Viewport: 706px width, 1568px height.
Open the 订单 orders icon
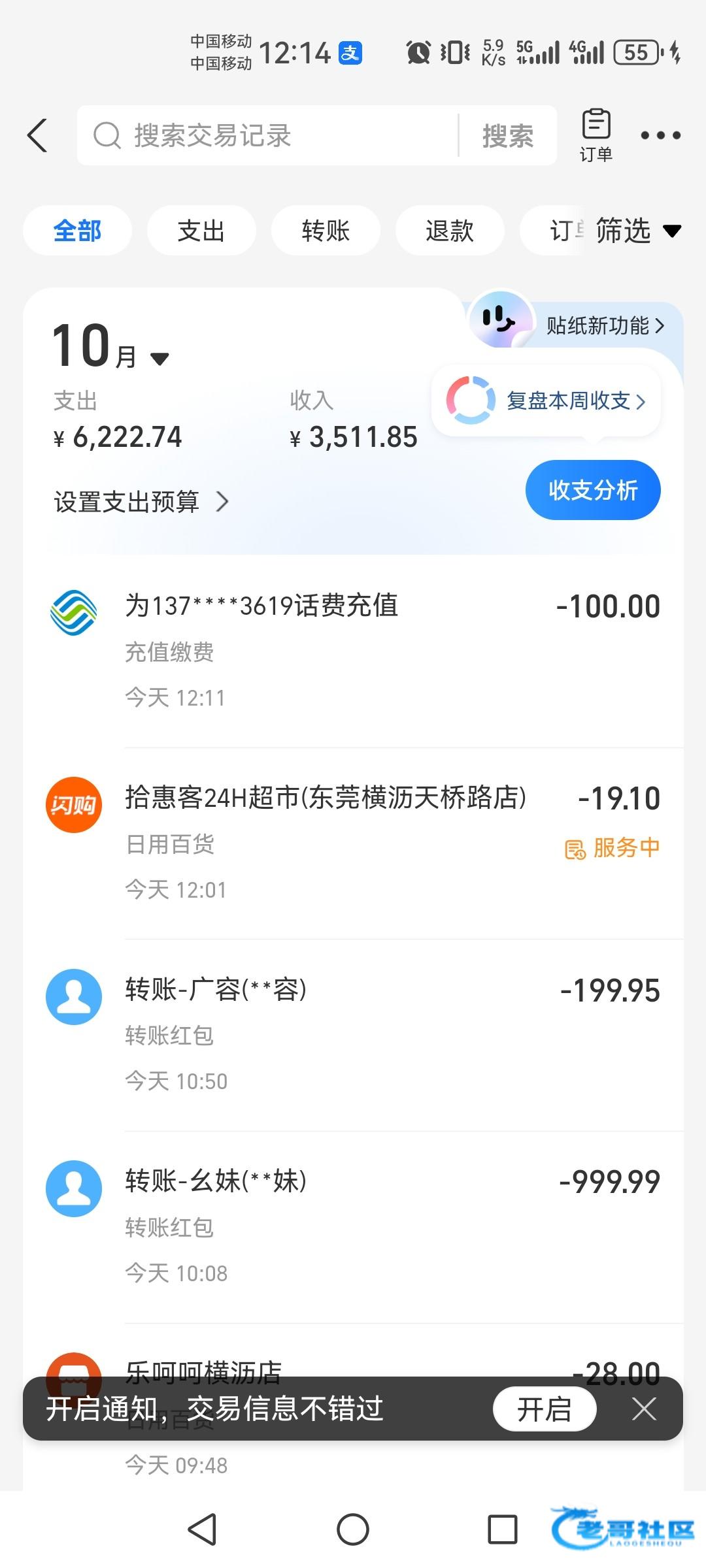[596, 135]
